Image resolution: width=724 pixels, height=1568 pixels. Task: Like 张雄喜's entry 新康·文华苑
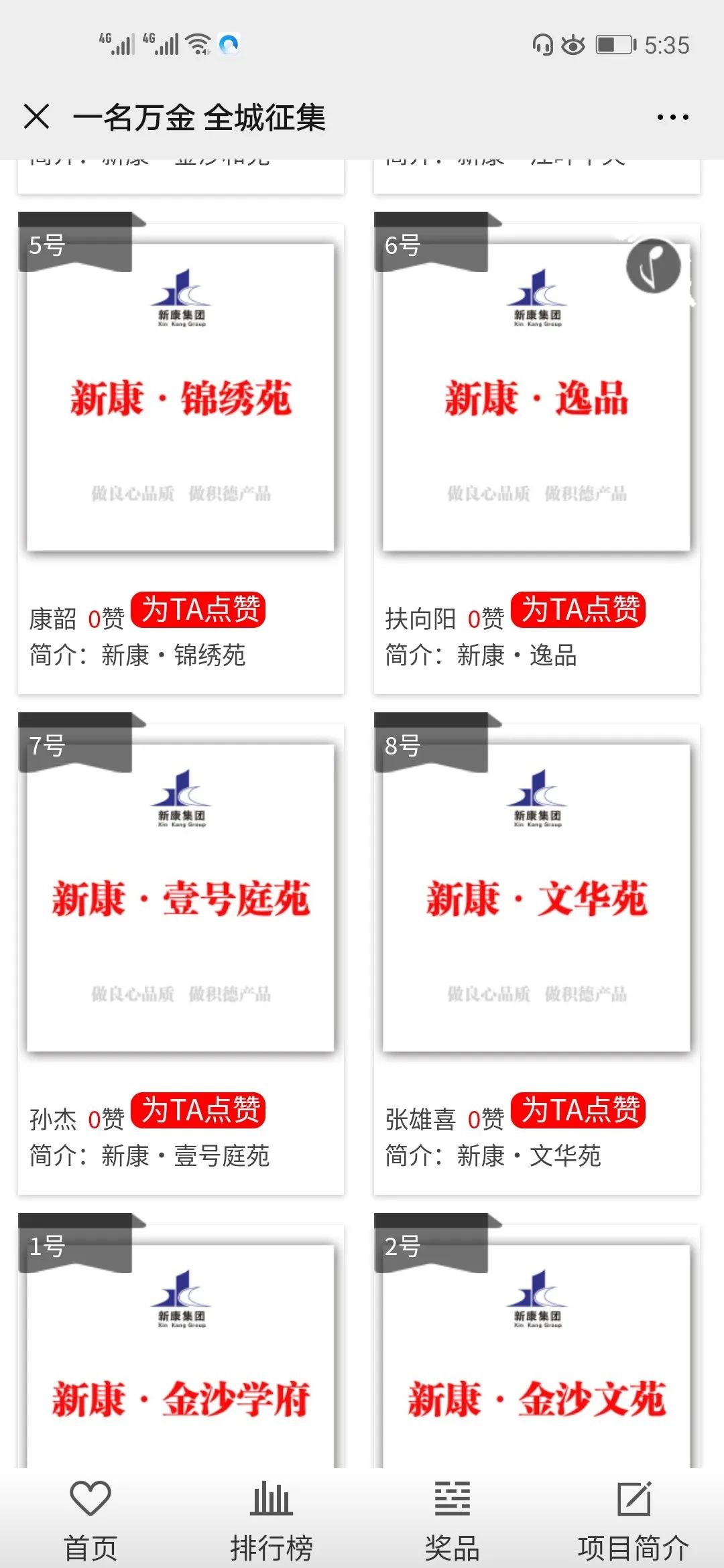[x=578, y=1110]
